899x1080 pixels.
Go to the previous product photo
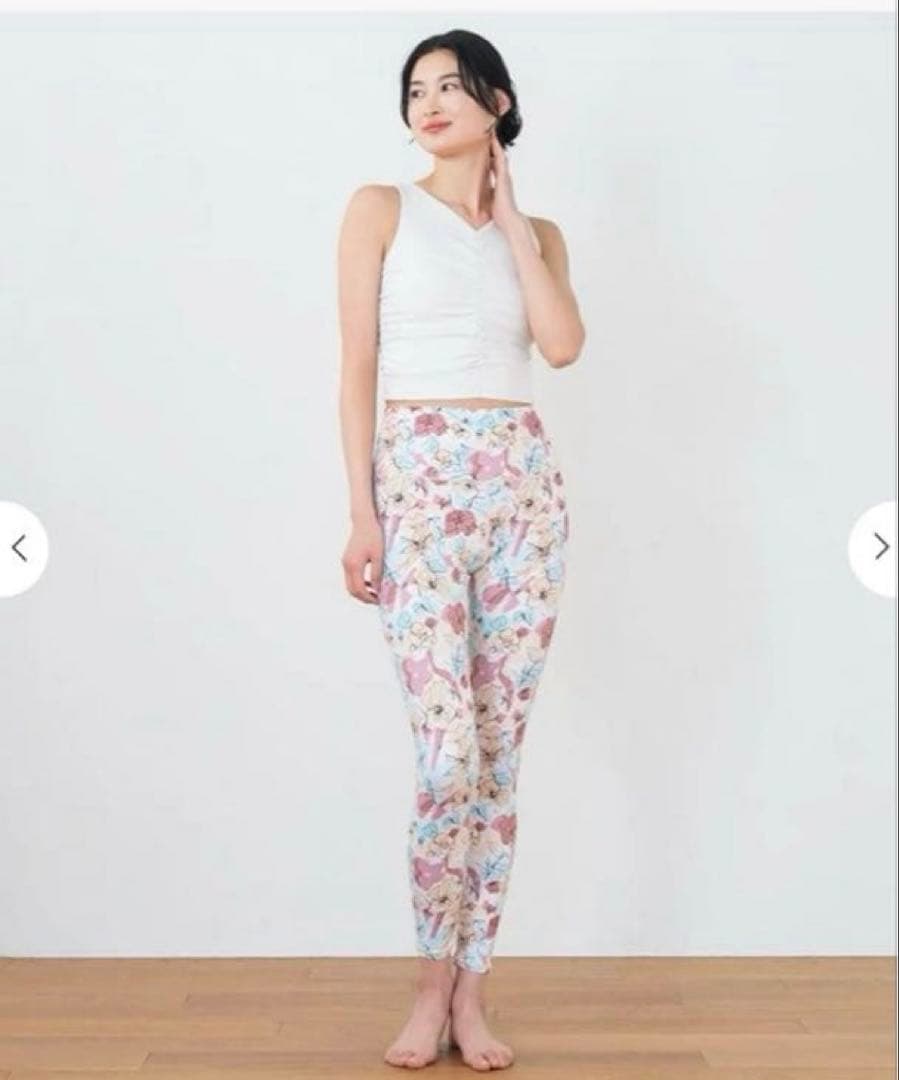(x=18, y=548)
